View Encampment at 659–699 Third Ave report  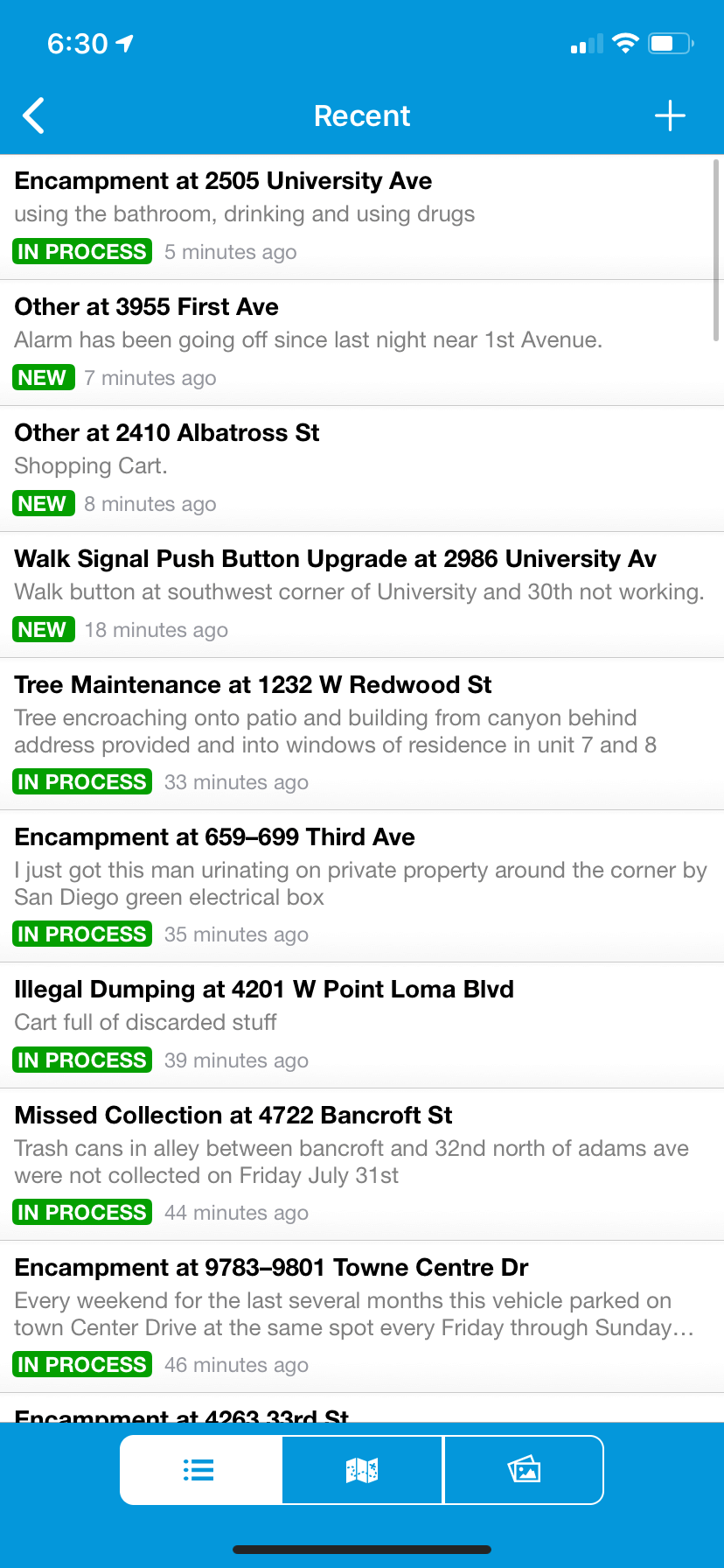[x=362, y=886]
